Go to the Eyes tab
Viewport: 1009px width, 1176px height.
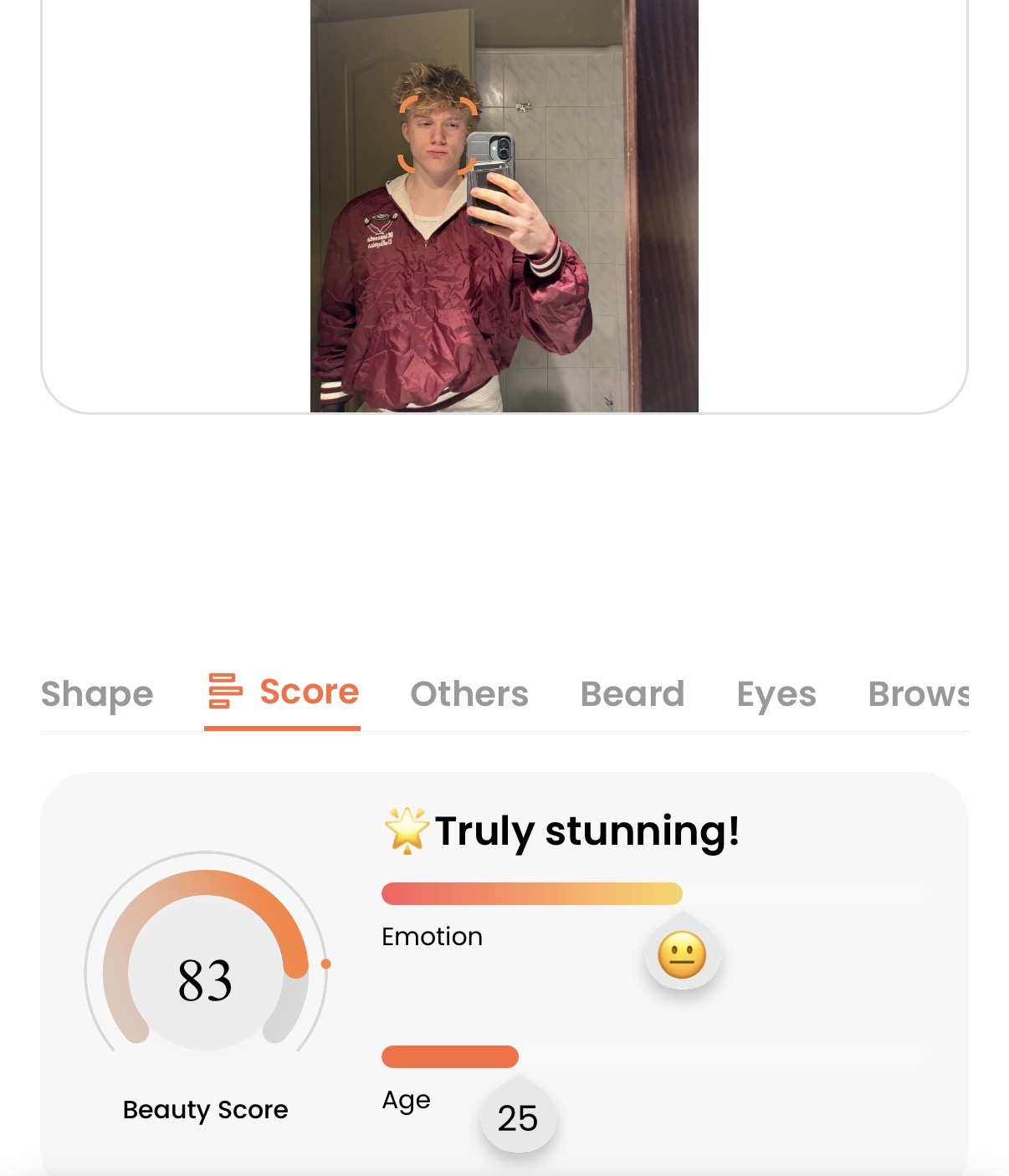point(776,694)
